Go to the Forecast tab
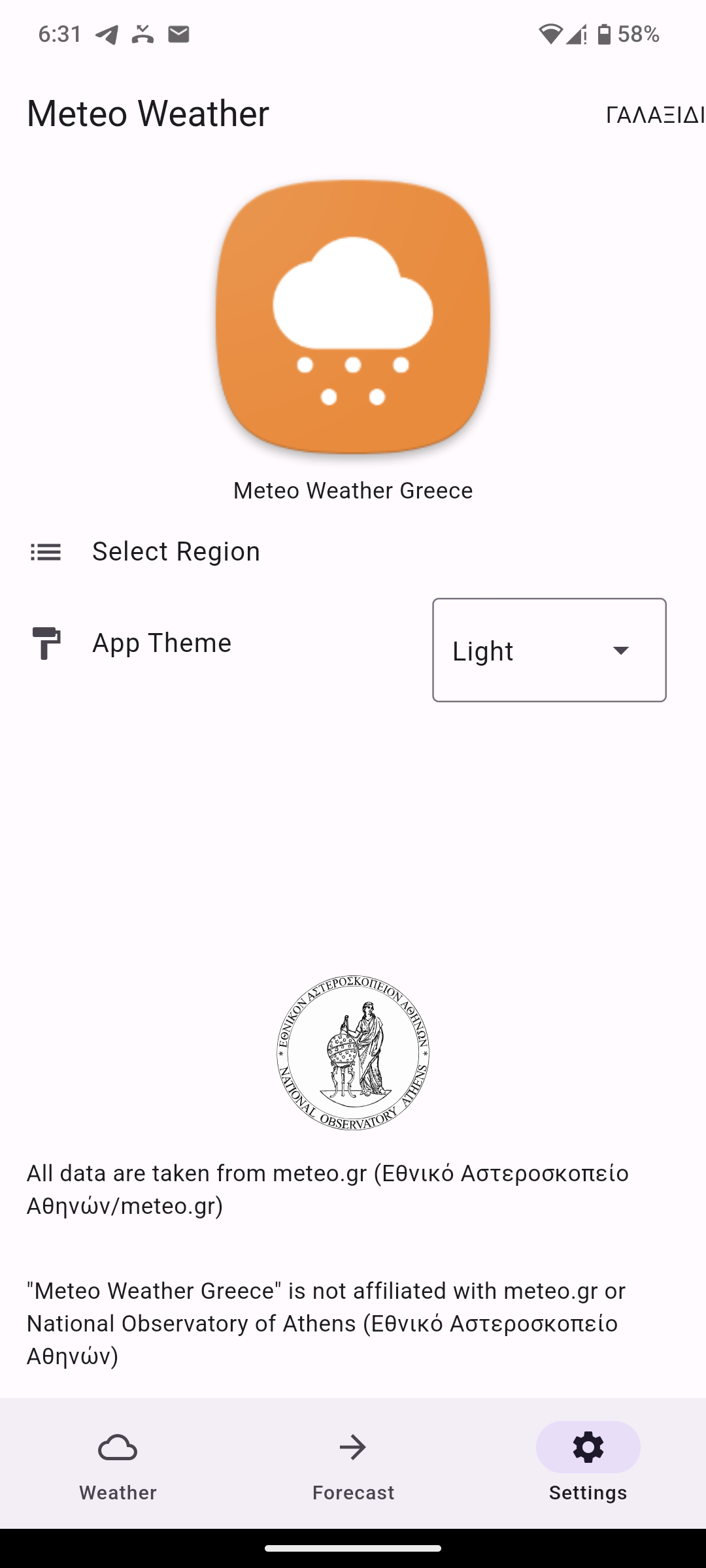 pos(353,1463)
